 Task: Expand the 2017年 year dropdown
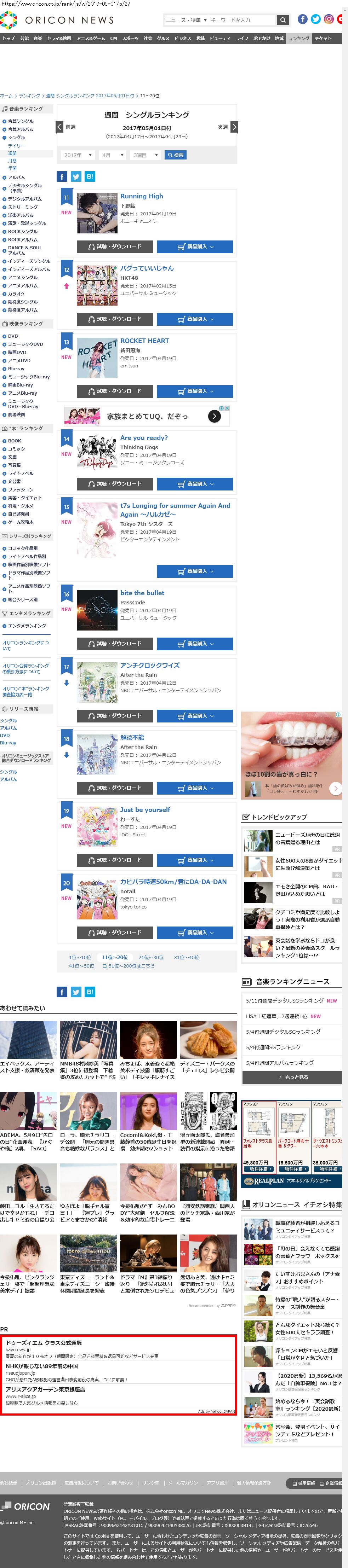tap(78, 155)
